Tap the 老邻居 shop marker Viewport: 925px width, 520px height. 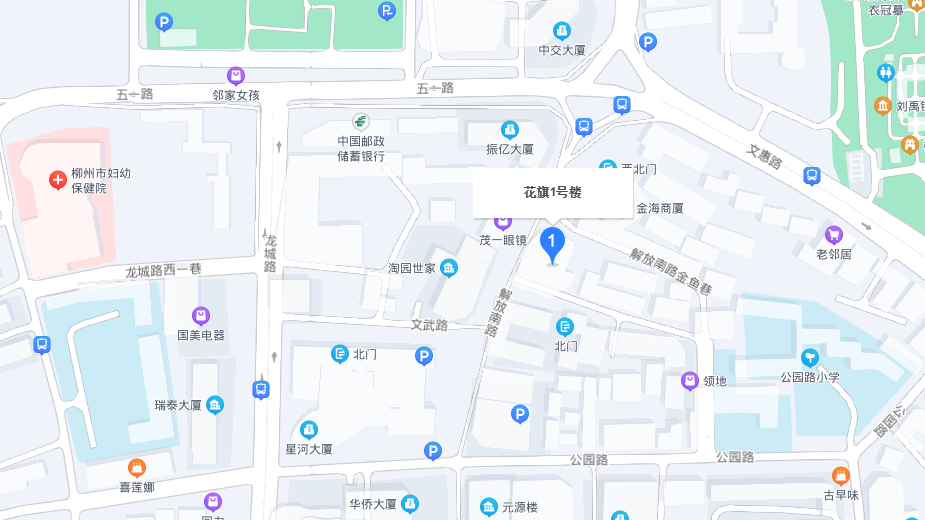(833, 235)
